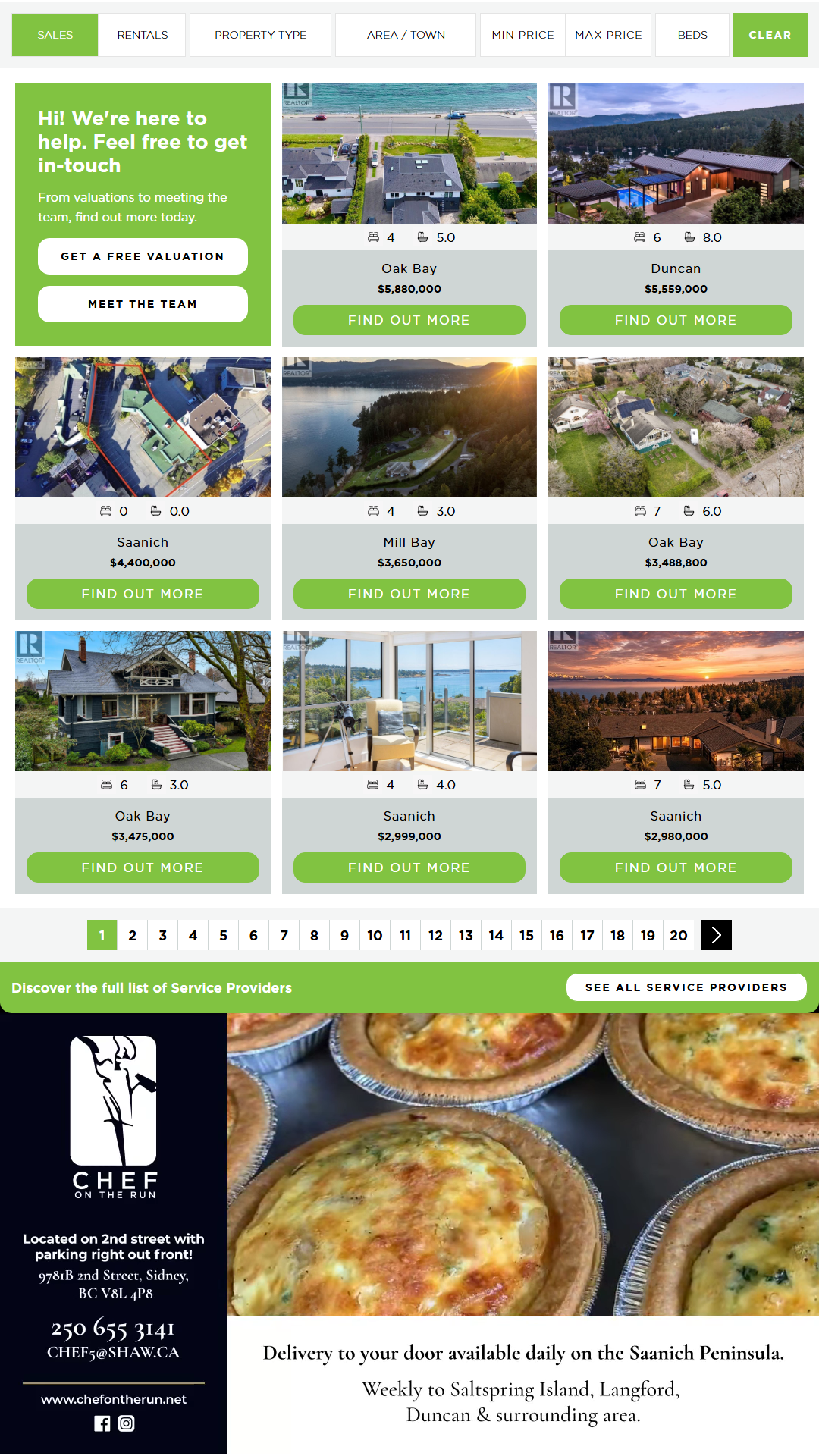Expand the Area / Town filter

pos(406,35)
